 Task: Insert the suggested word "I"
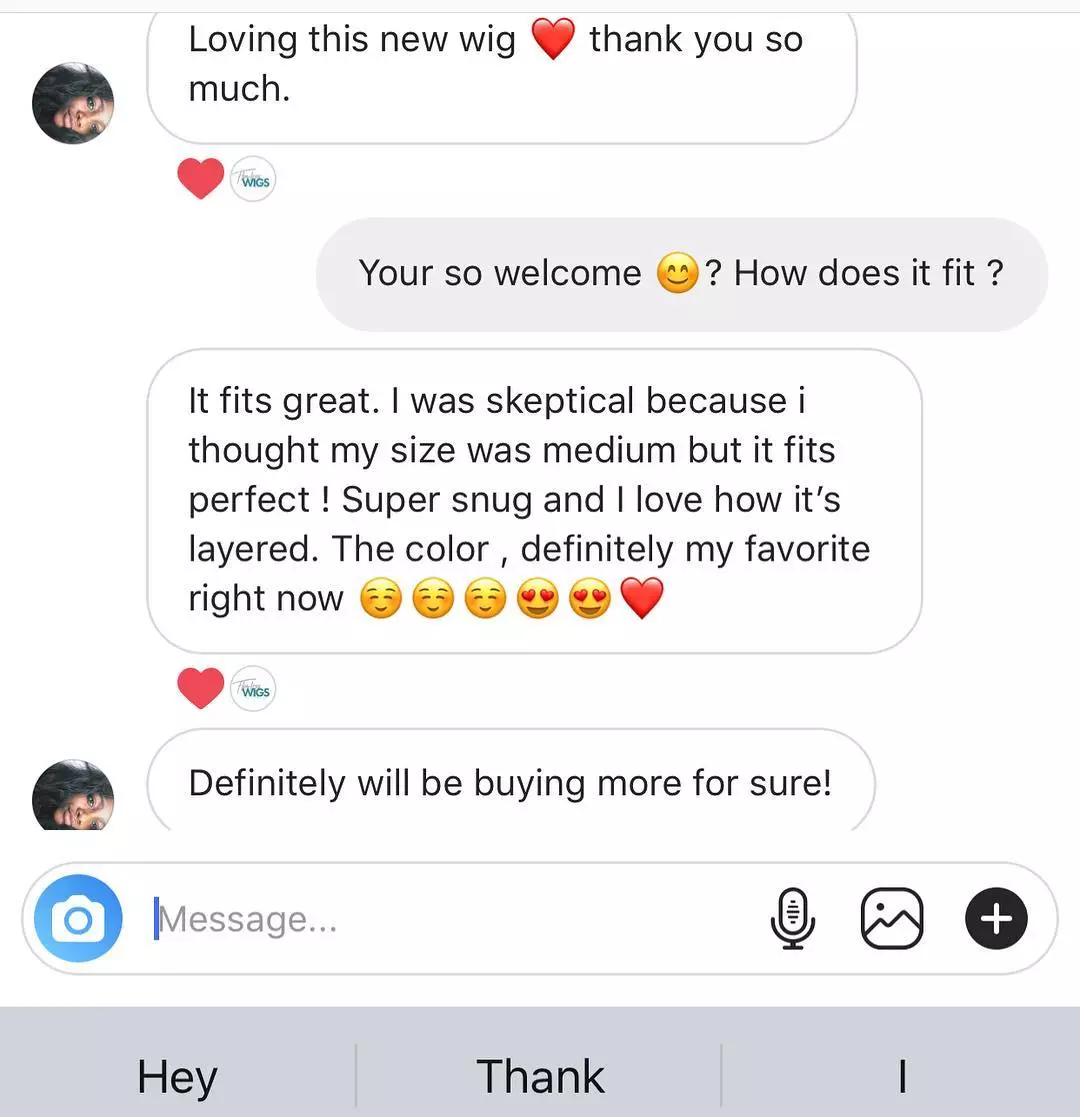[902, 1077]
